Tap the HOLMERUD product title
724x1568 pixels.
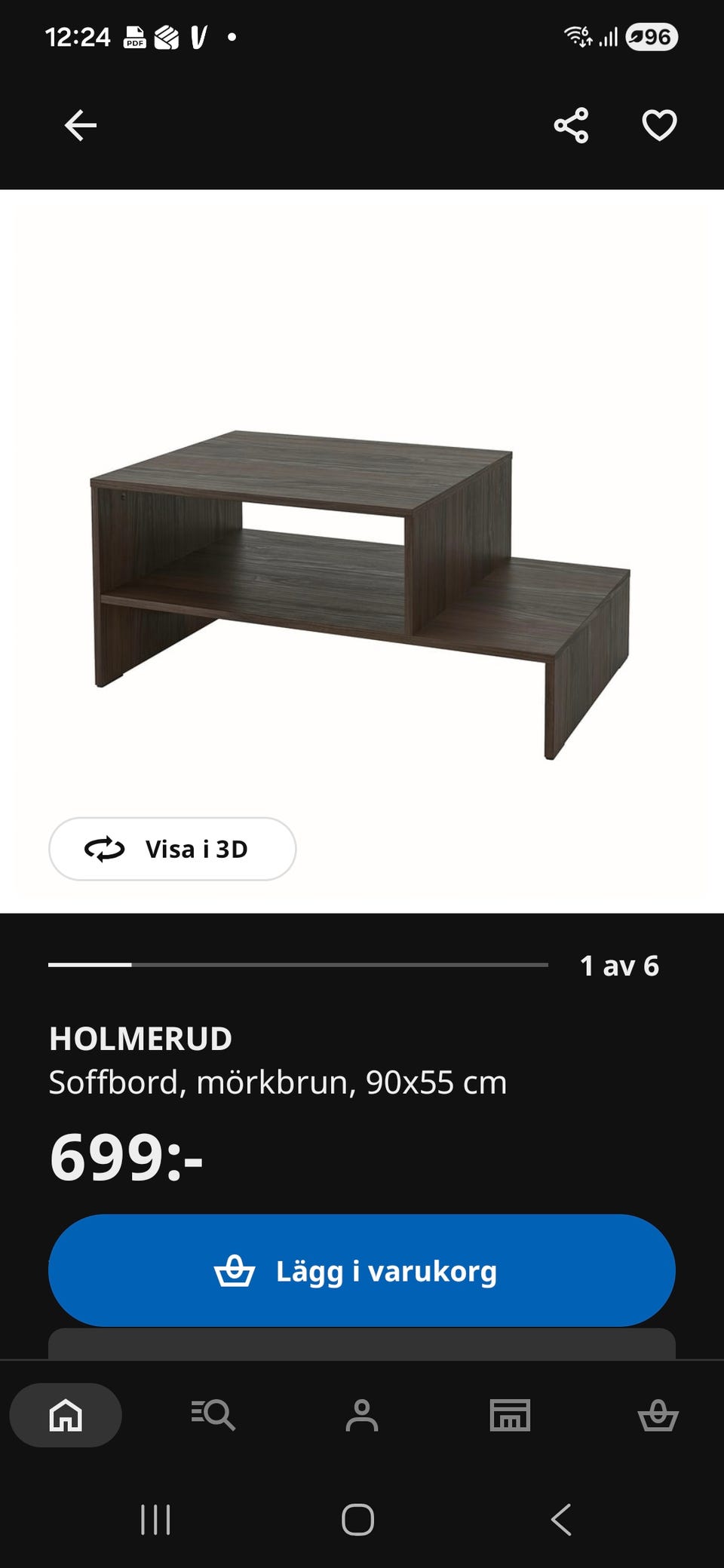(140, 1038)
